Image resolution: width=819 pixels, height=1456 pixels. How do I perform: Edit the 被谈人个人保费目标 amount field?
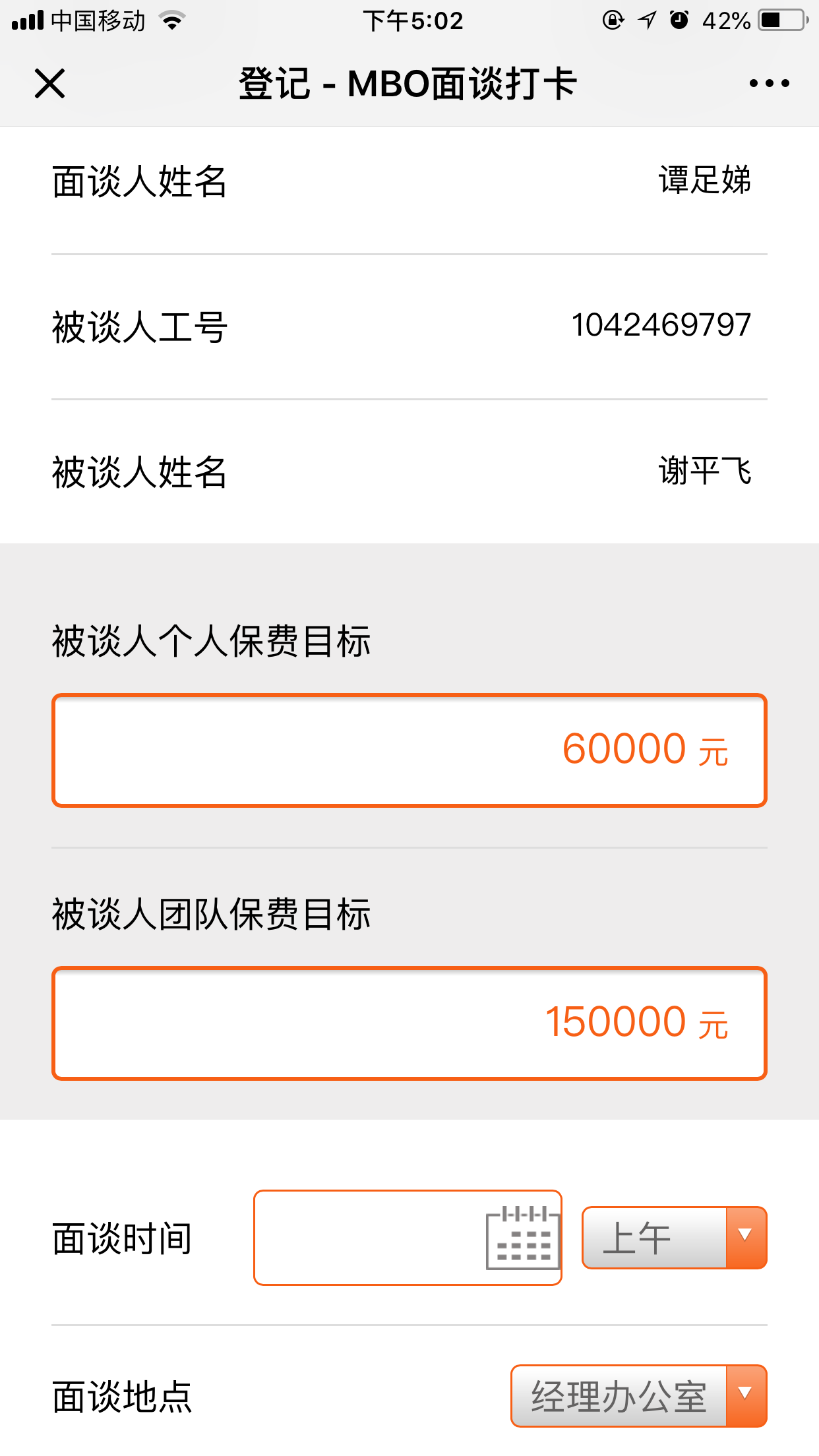click(409, 750)
